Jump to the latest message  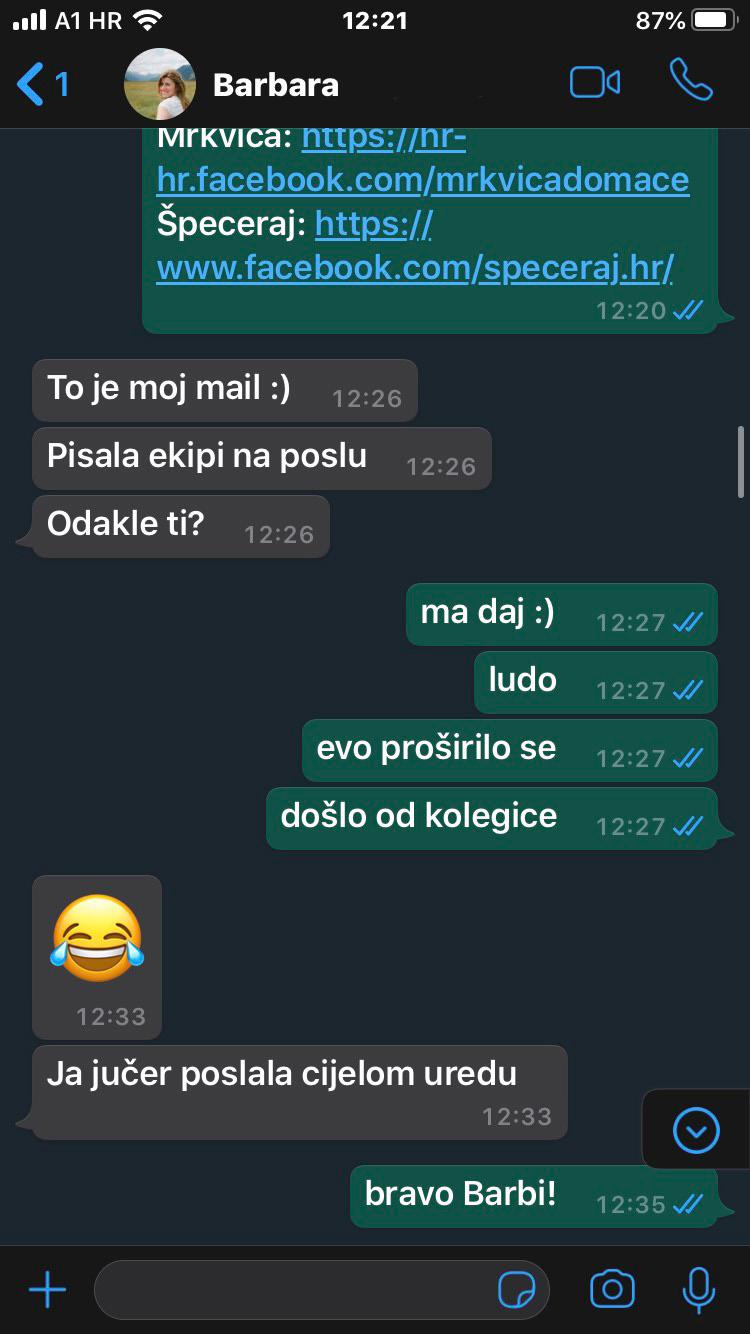696,1131
